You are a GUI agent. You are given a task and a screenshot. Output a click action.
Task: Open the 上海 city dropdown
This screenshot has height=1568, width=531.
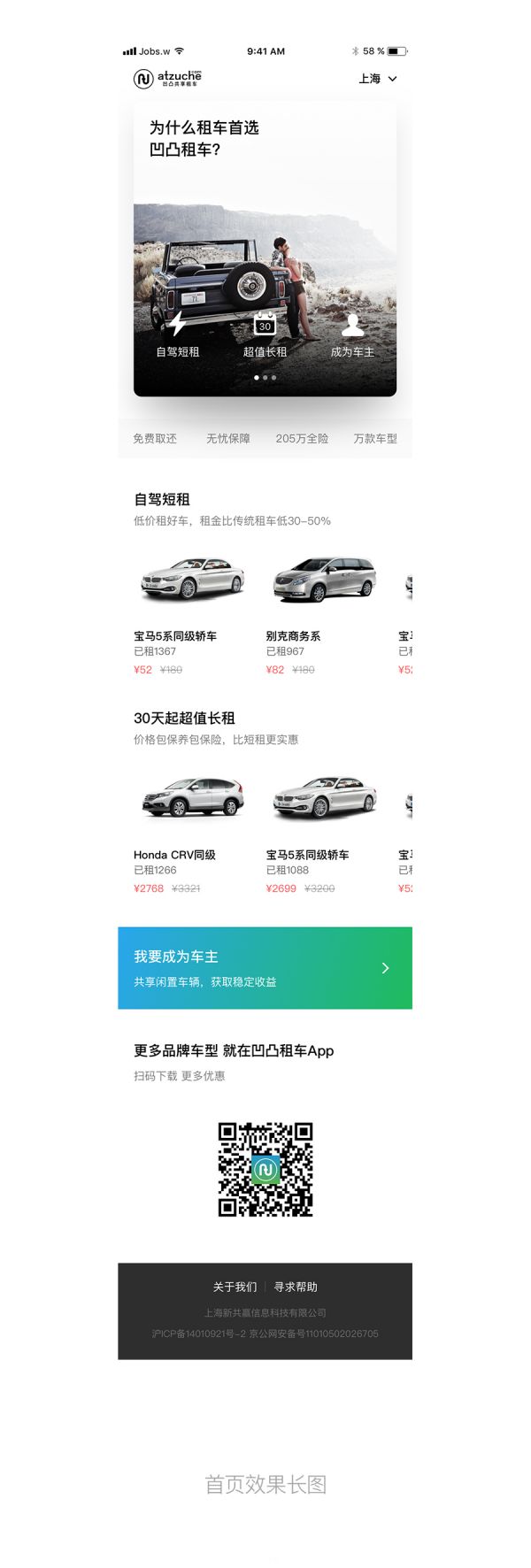pos(378,79)
